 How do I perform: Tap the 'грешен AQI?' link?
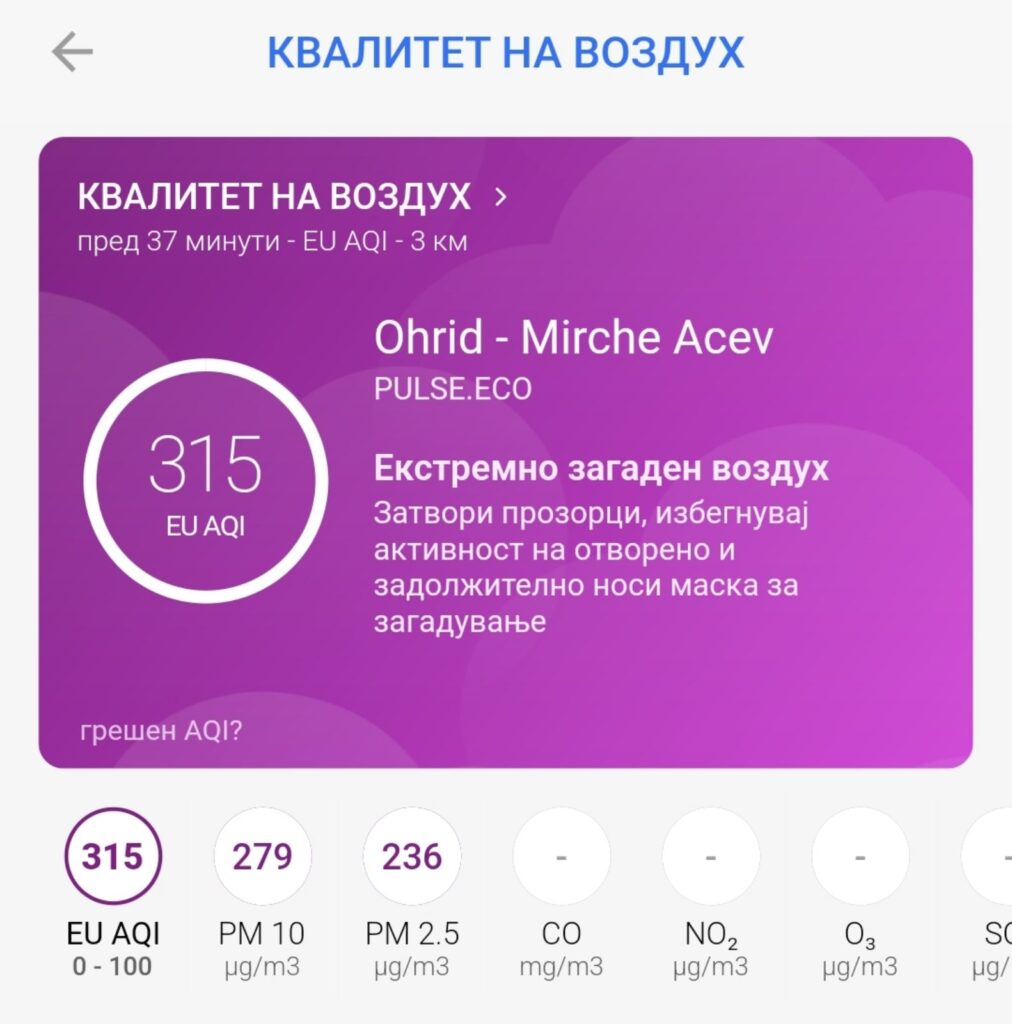point(160,731)
